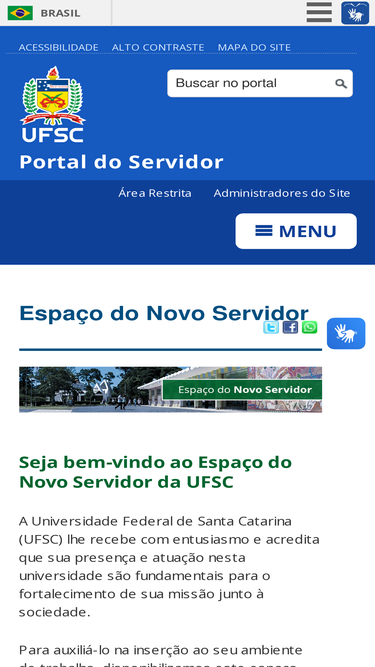Viewport: 375px width, 667px height.
Task: Open the BRASIL government link
Action: click(44, 13)
